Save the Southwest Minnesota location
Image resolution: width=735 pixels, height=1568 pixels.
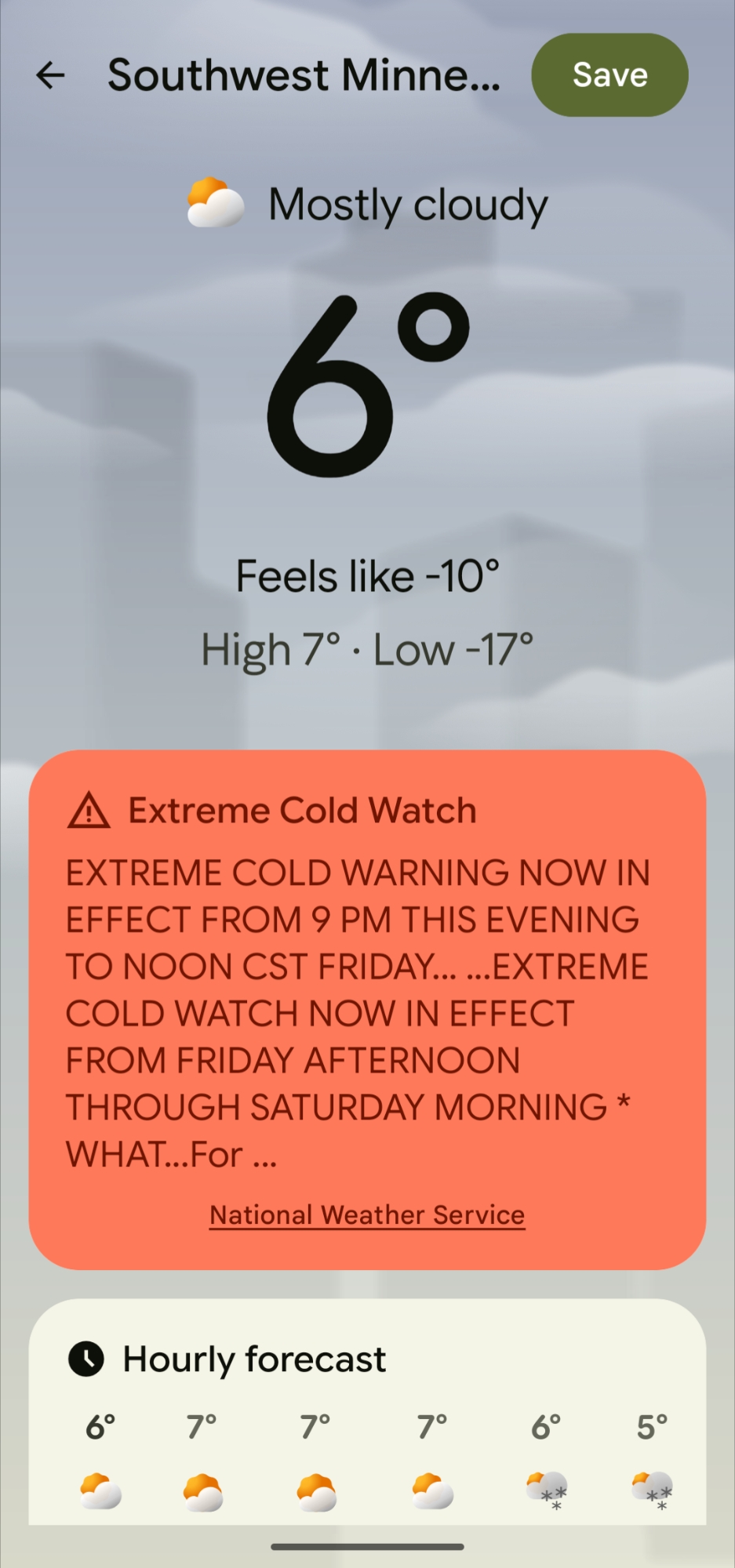[609, 75]
